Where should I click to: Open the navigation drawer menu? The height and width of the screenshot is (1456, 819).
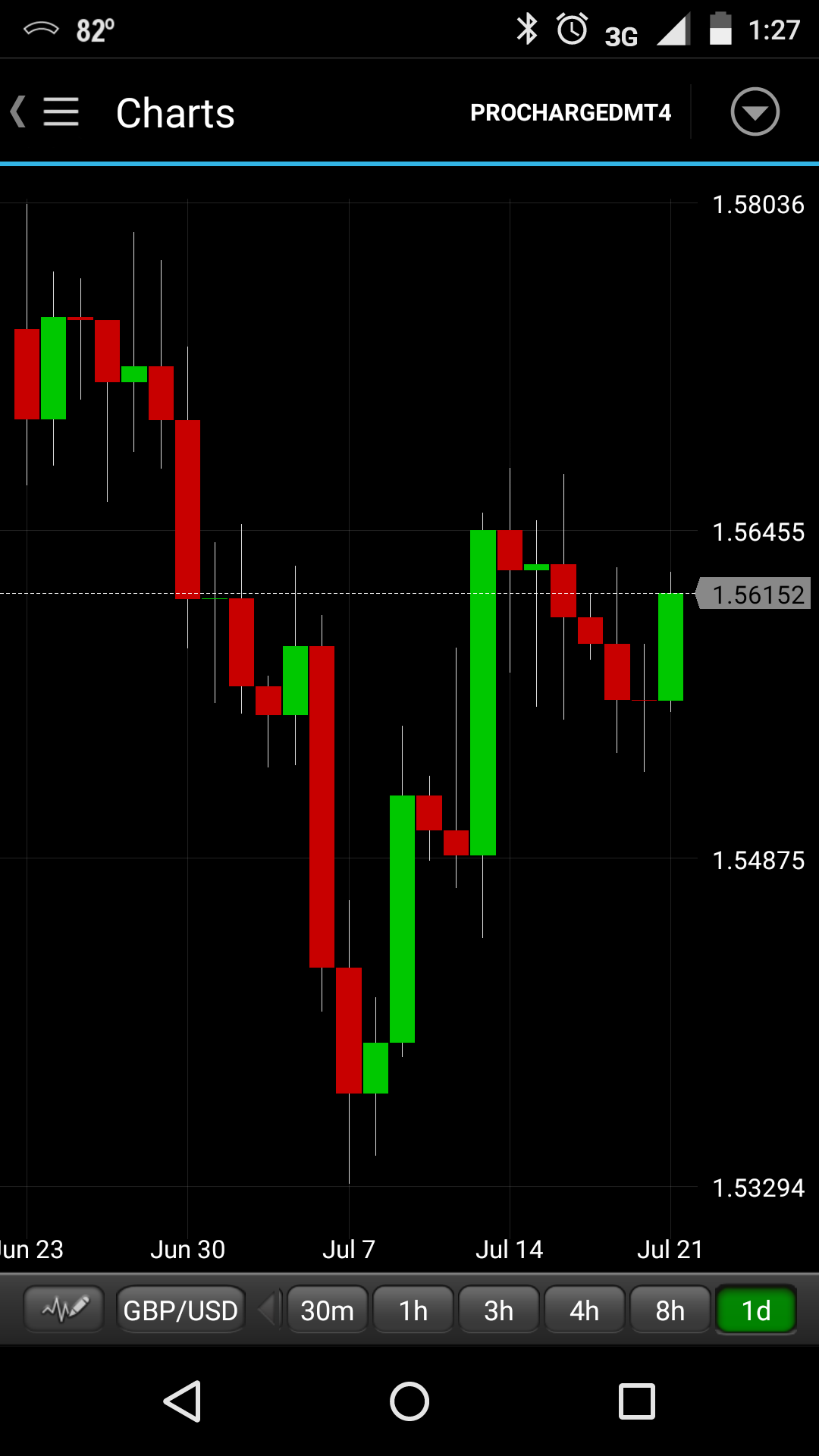tap(59, 112)
